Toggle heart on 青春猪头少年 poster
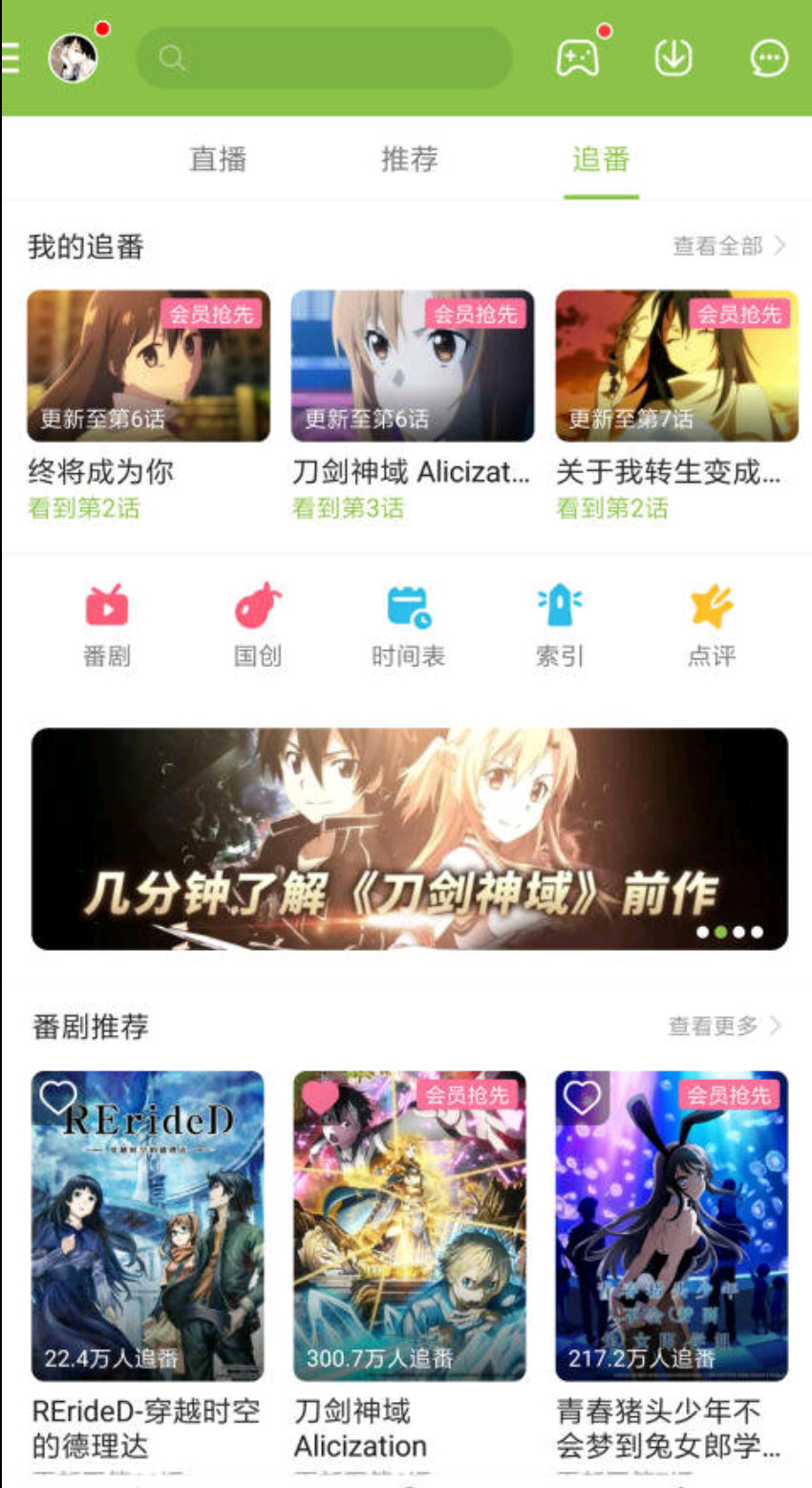The width and height of the screenshot is (812, 1488). (583, 1099)
